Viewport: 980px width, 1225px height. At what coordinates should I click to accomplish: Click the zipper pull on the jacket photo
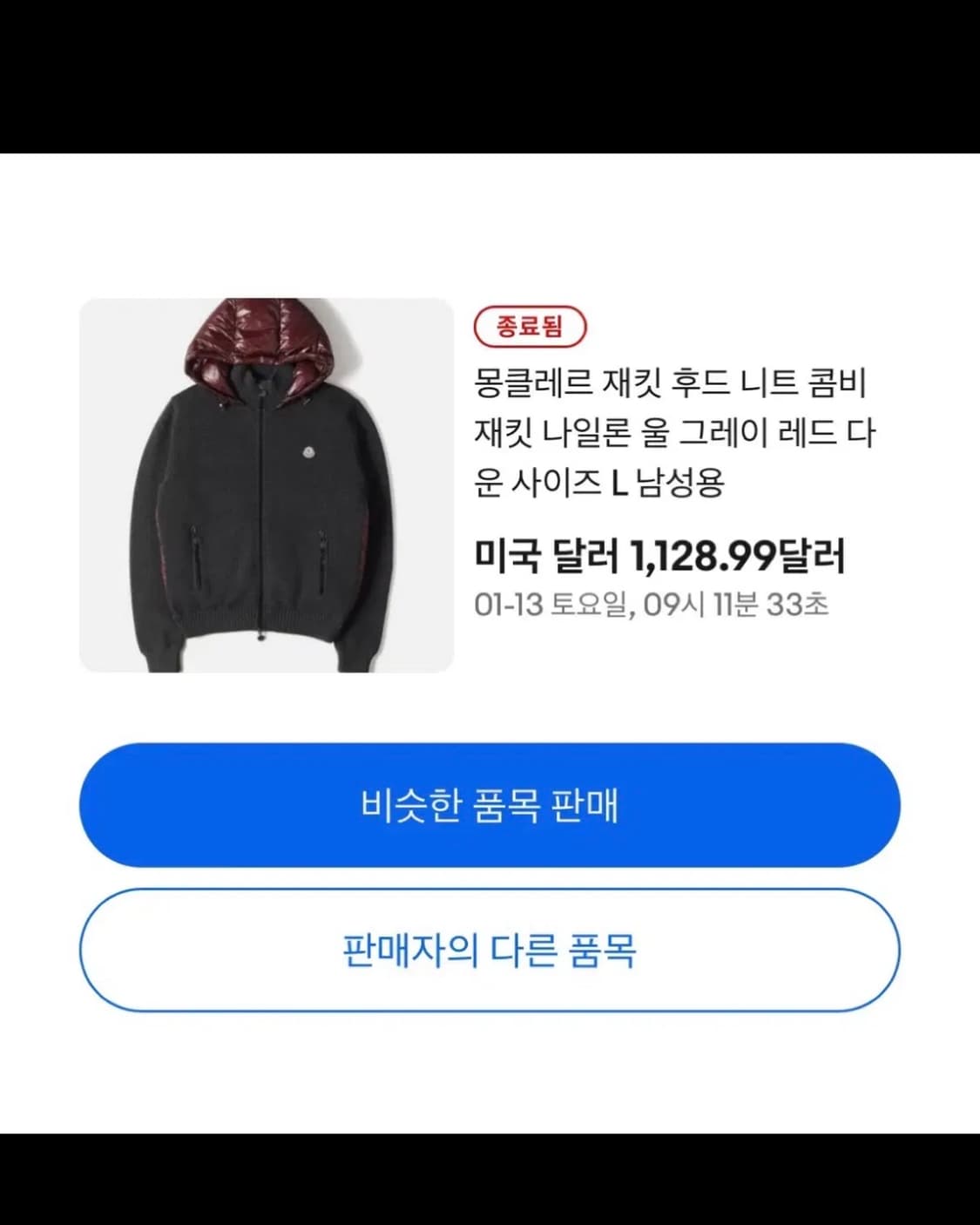click(261, 640)
